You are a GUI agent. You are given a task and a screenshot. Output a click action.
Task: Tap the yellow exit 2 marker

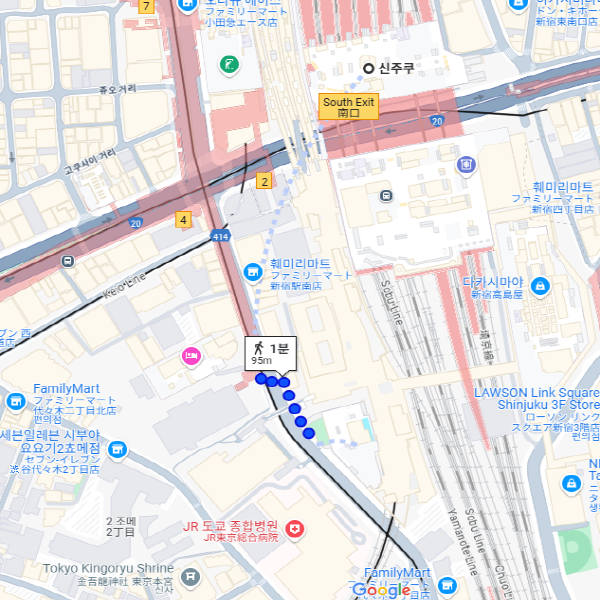click(264, 181)
